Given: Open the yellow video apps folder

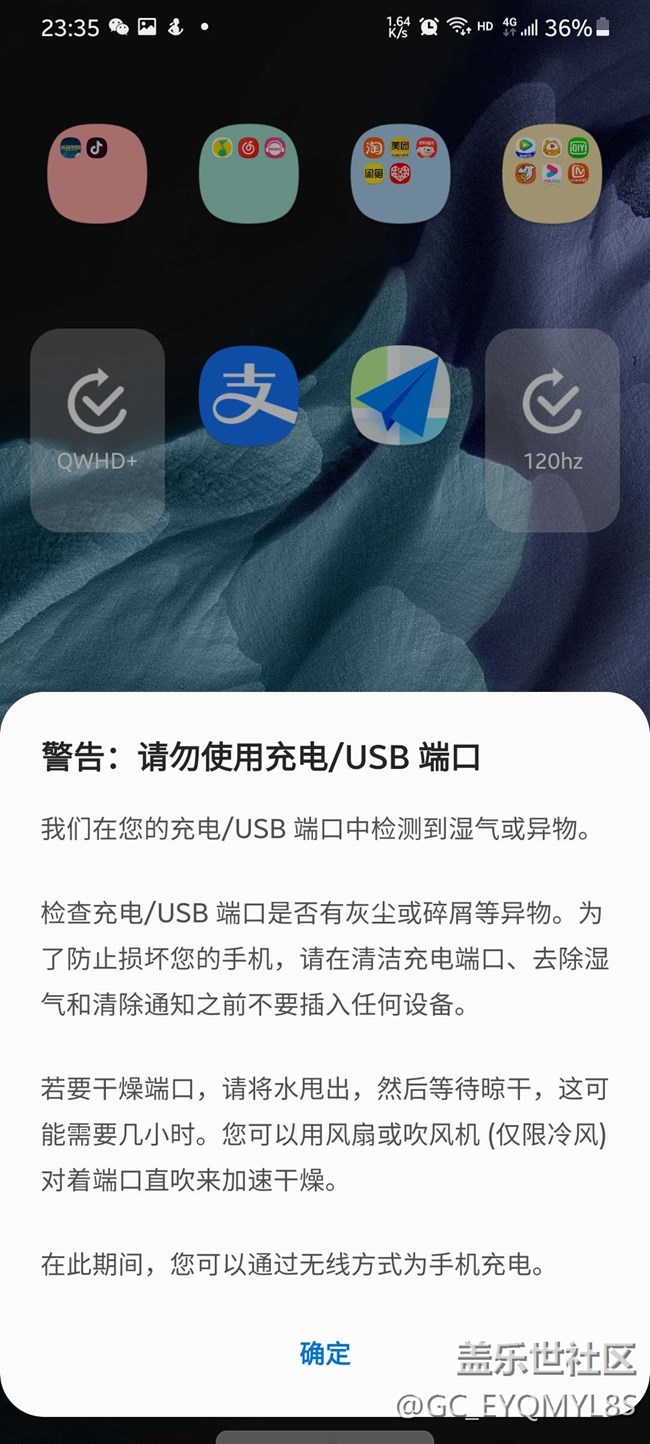Looking at the screenshot, I should 552,173.
